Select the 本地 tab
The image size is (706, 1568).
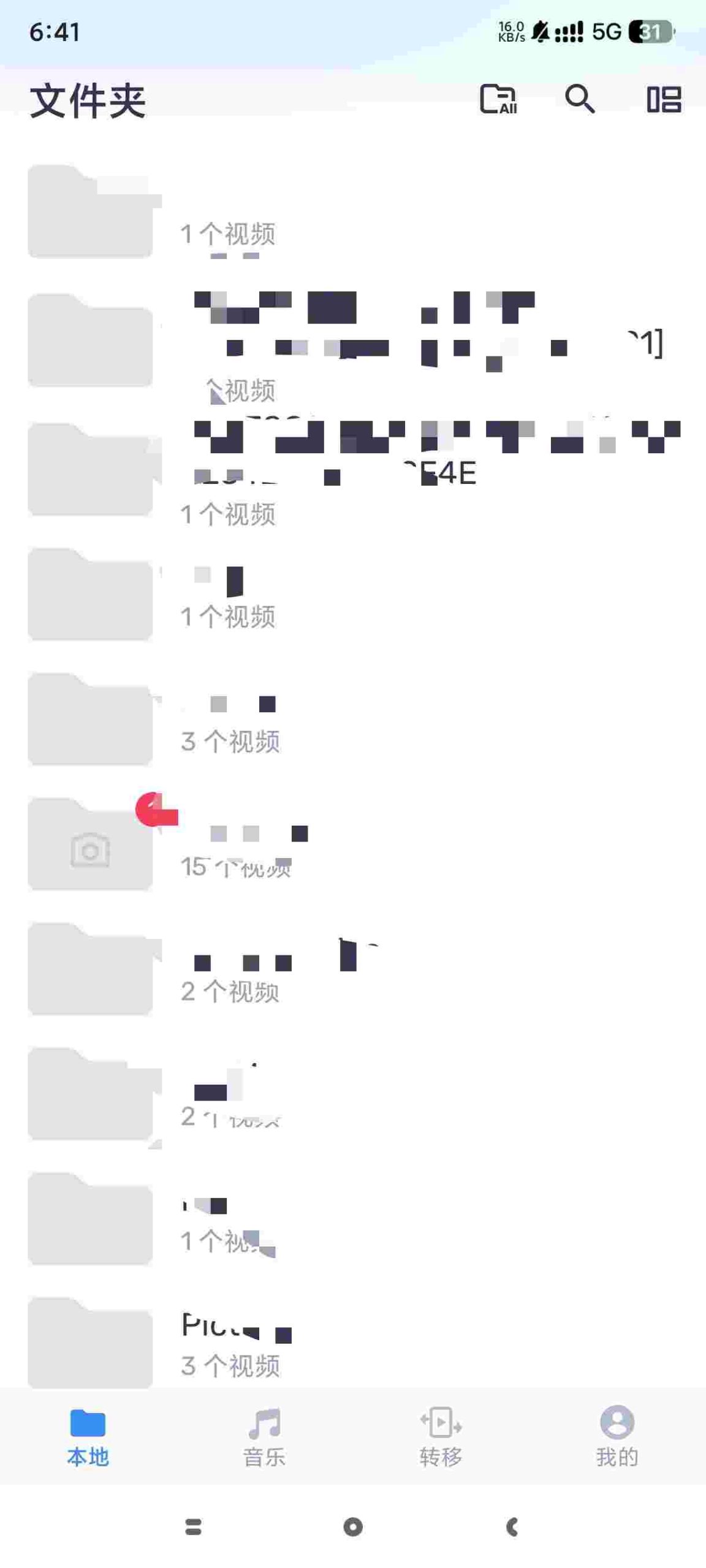(88, 1437)
